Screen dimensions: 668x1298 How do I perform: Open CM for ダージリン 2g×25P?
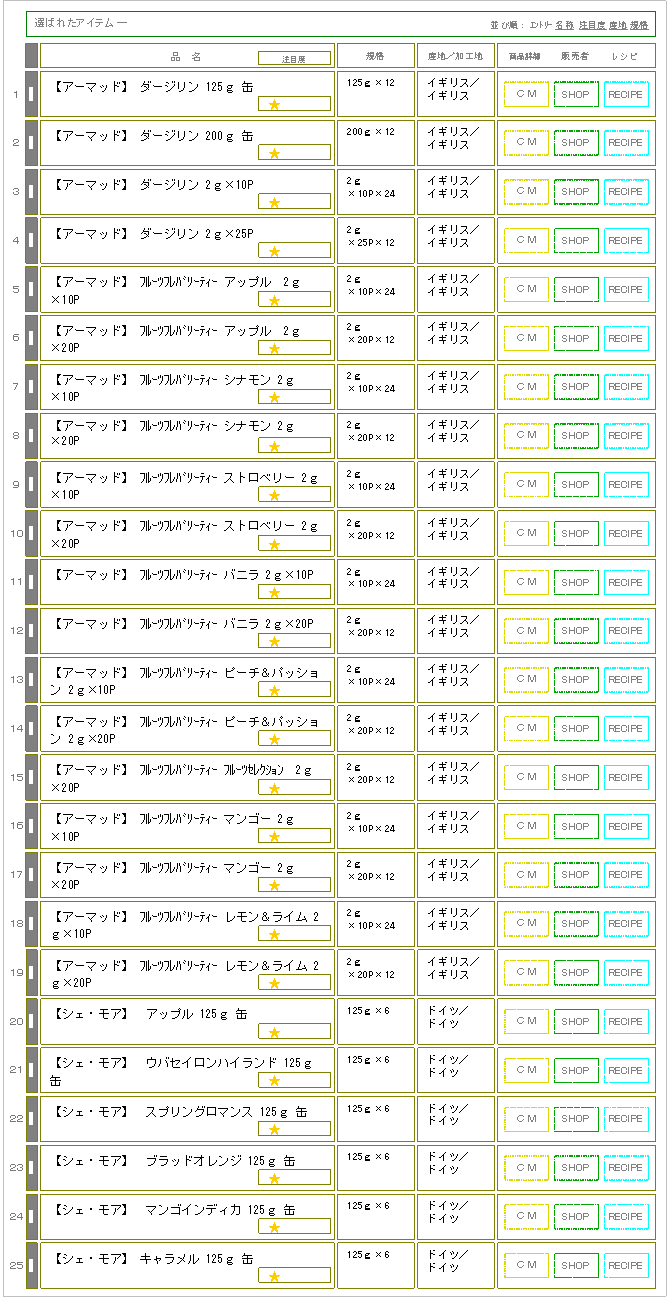point(526,241)
